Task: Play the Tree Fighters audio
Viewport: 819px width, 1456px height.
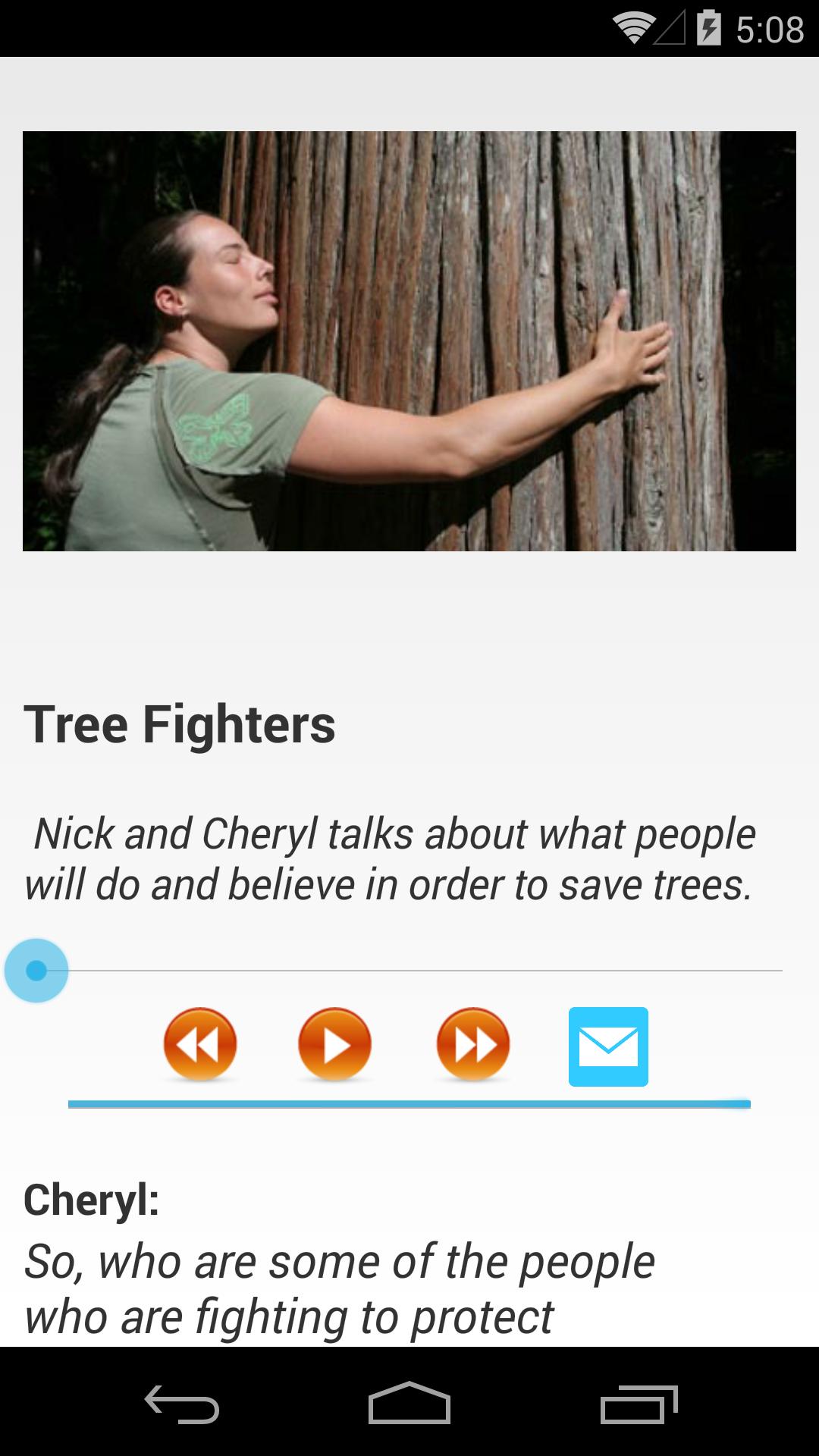Action: coord(334,1044)
